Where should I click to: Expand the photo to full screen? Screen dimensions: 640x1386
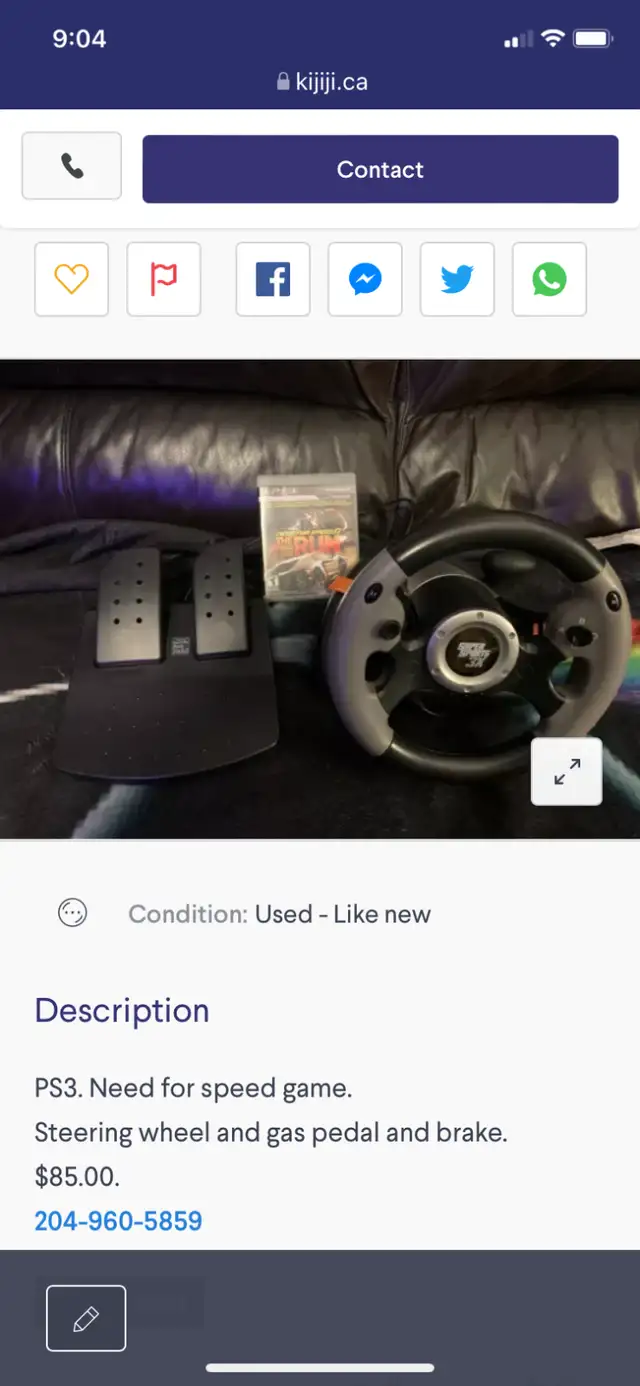coord(566,771)
